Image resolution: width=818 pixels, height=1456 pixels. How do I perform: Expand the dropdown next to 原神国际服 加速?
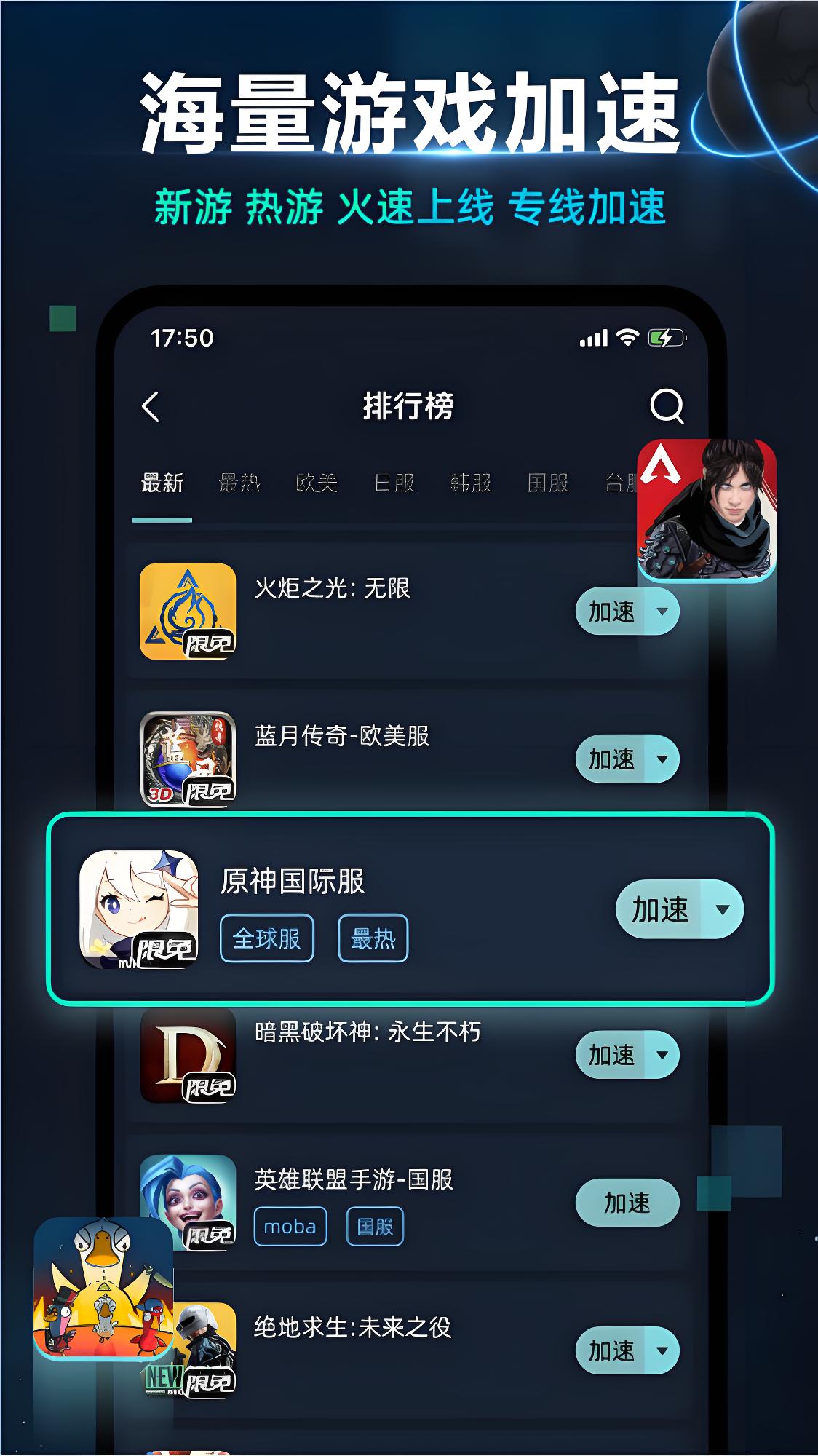click(x=721, y=909)
